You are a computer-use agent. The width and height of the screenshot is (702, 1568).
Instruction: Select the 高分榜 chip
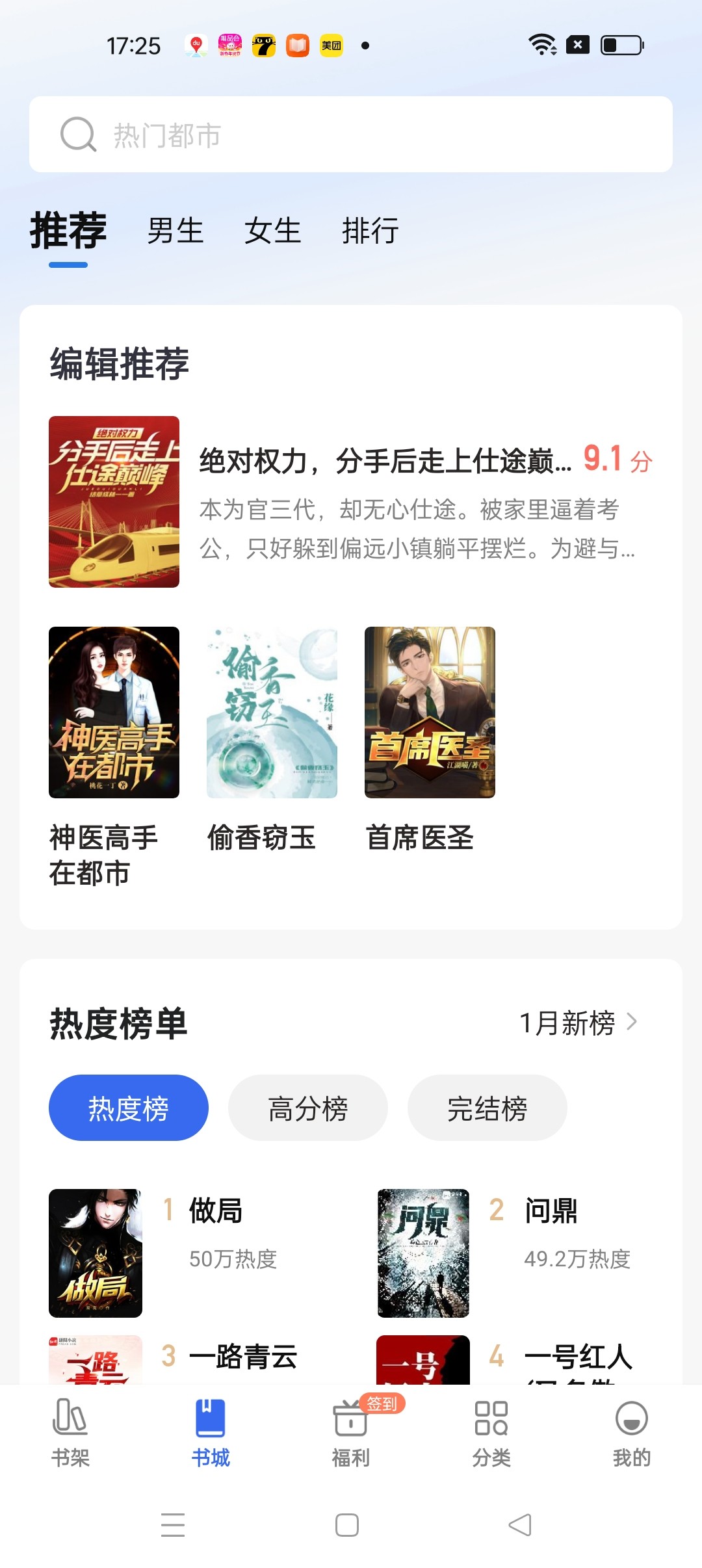pos(307,1108)
